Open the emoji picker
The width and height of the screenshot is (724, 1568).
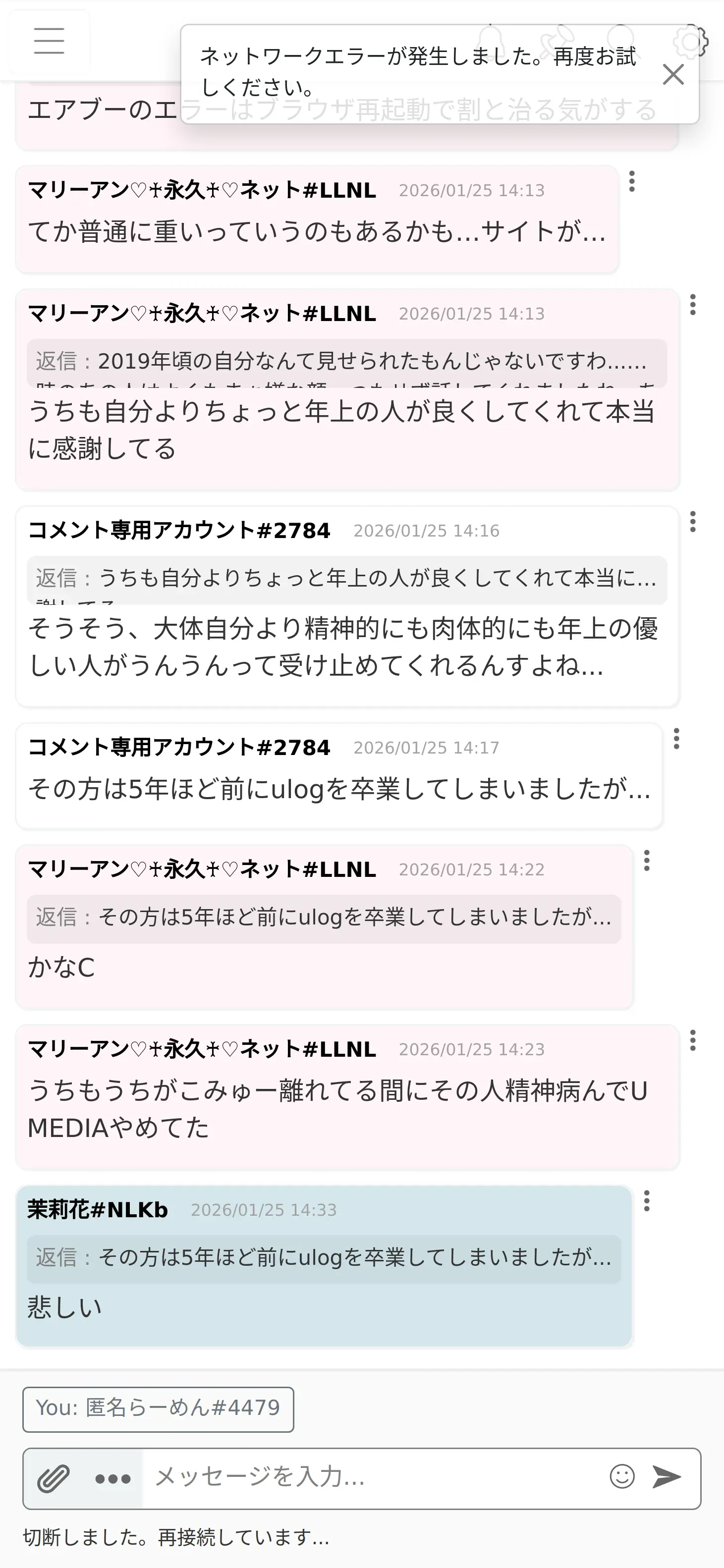click(622, 1477)
